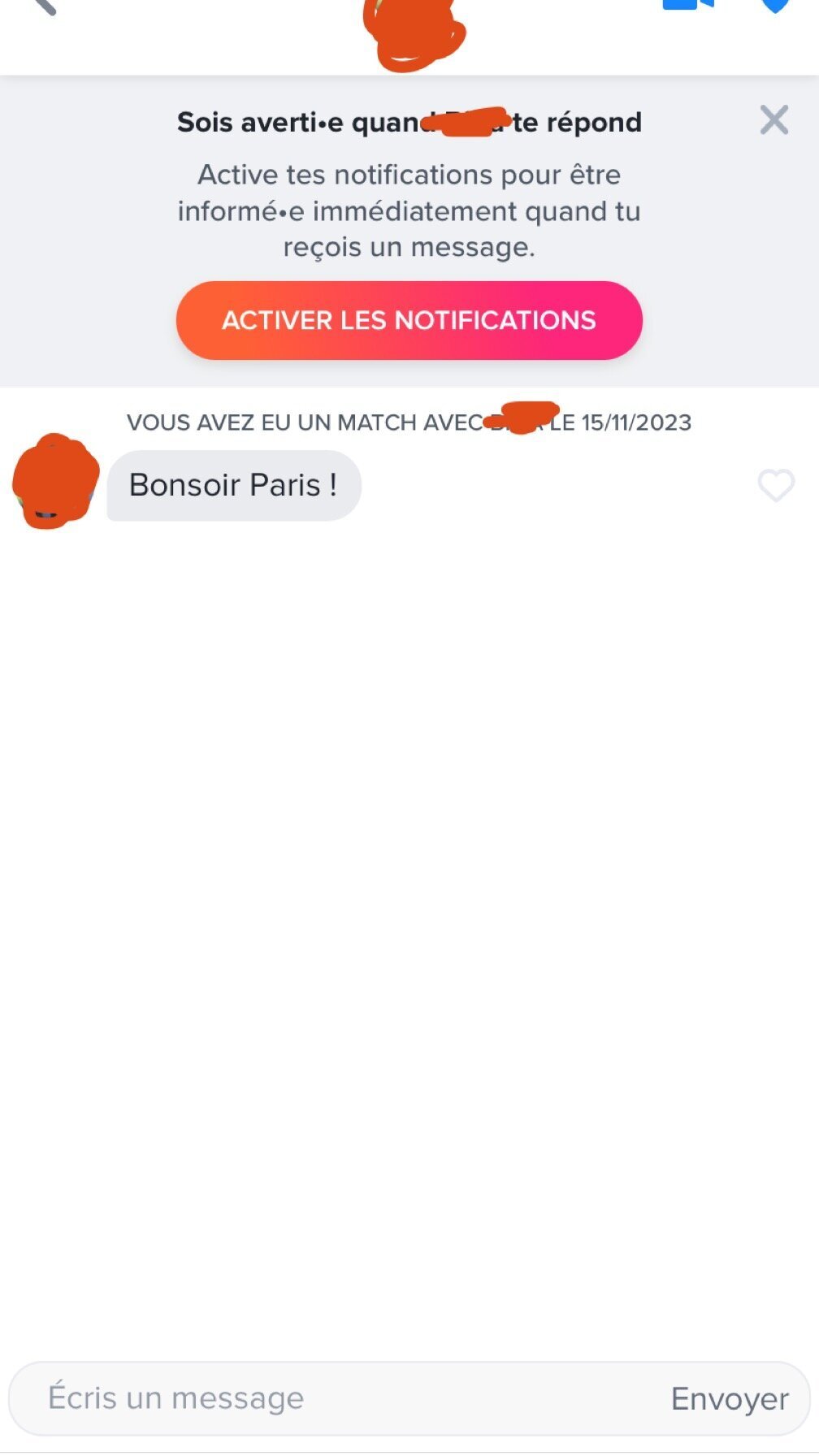
Task: Open the sender's avatar beside the message
Action: point(54,482)
